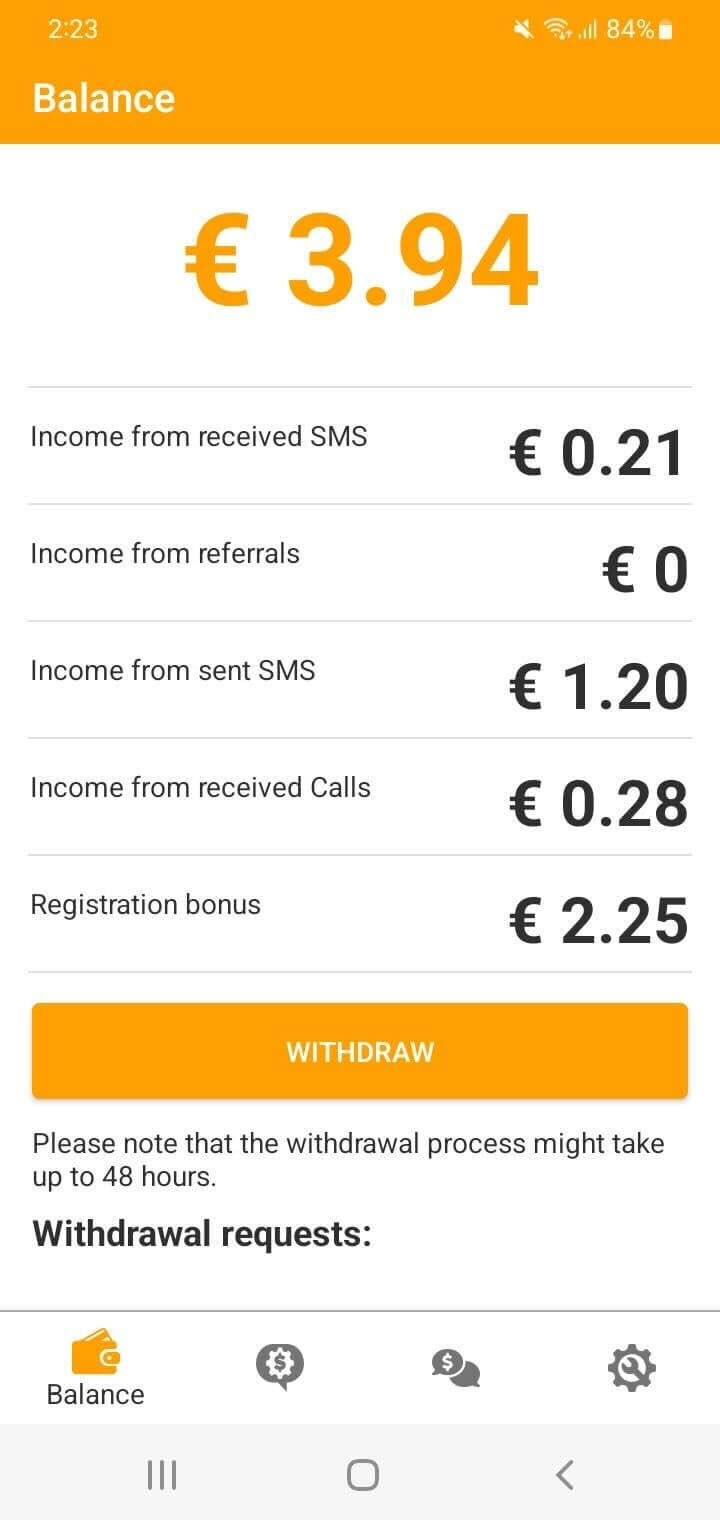Tap the muted notifications status bar icon

[521, 29]
